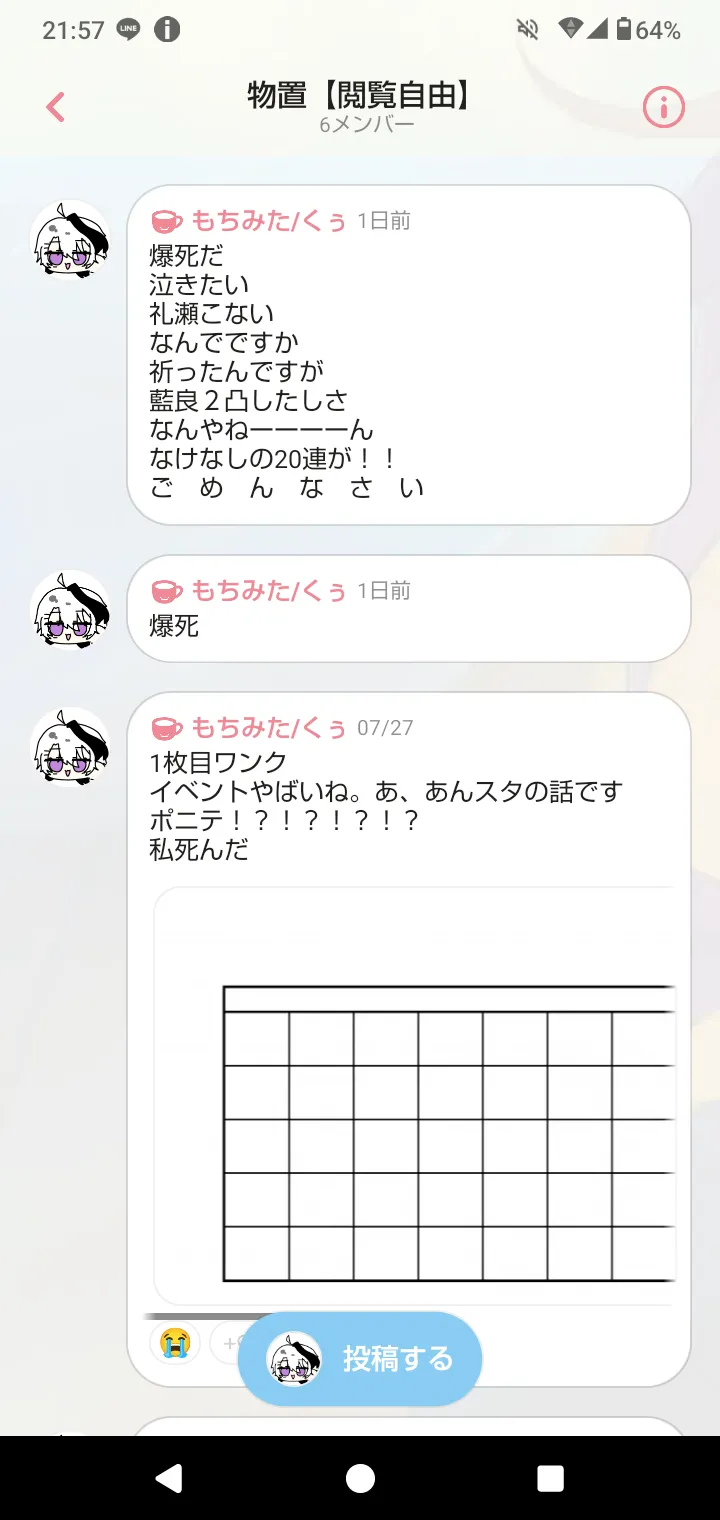This screenshot has width=720, height=1520.
Task: Tap the 投稿する post button
Action: (360, 1359)
